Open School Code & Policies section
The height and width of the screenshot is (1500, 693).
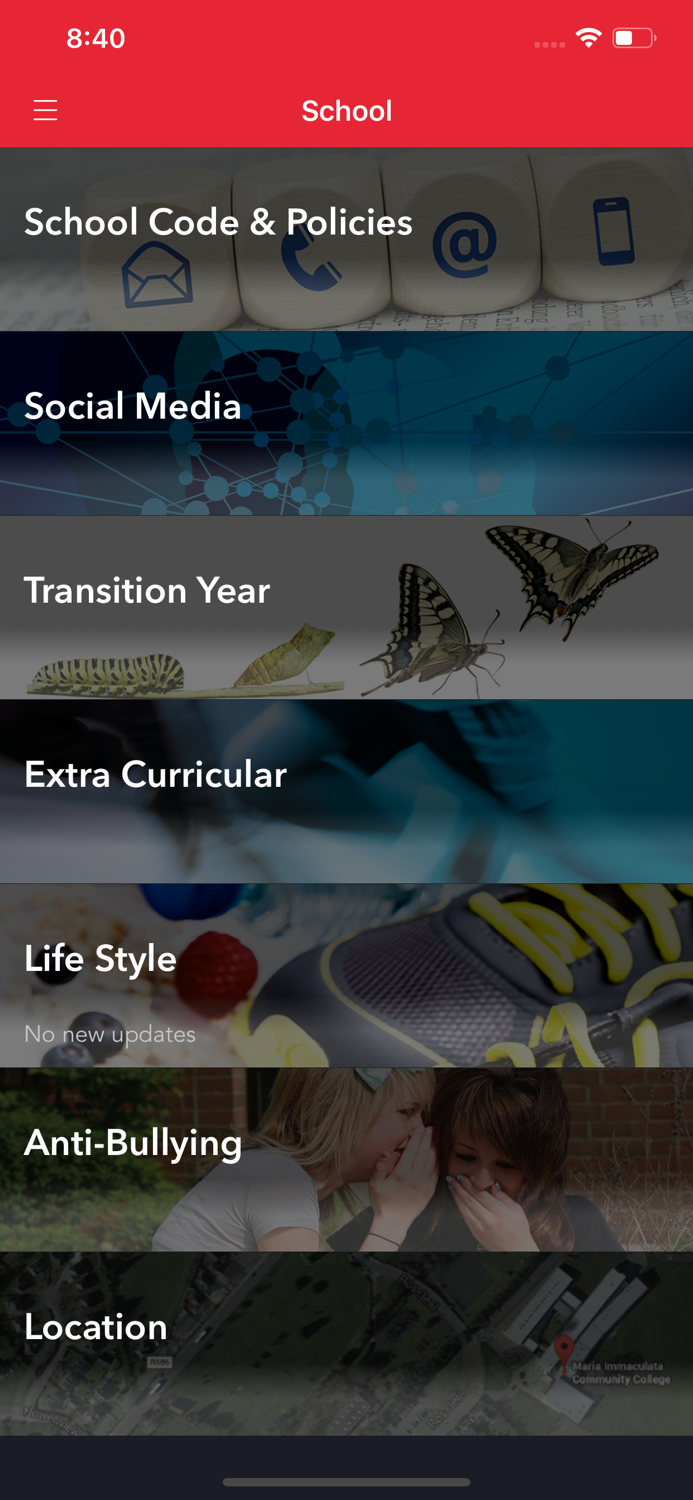pyautogui.click(x=346, y=240)
